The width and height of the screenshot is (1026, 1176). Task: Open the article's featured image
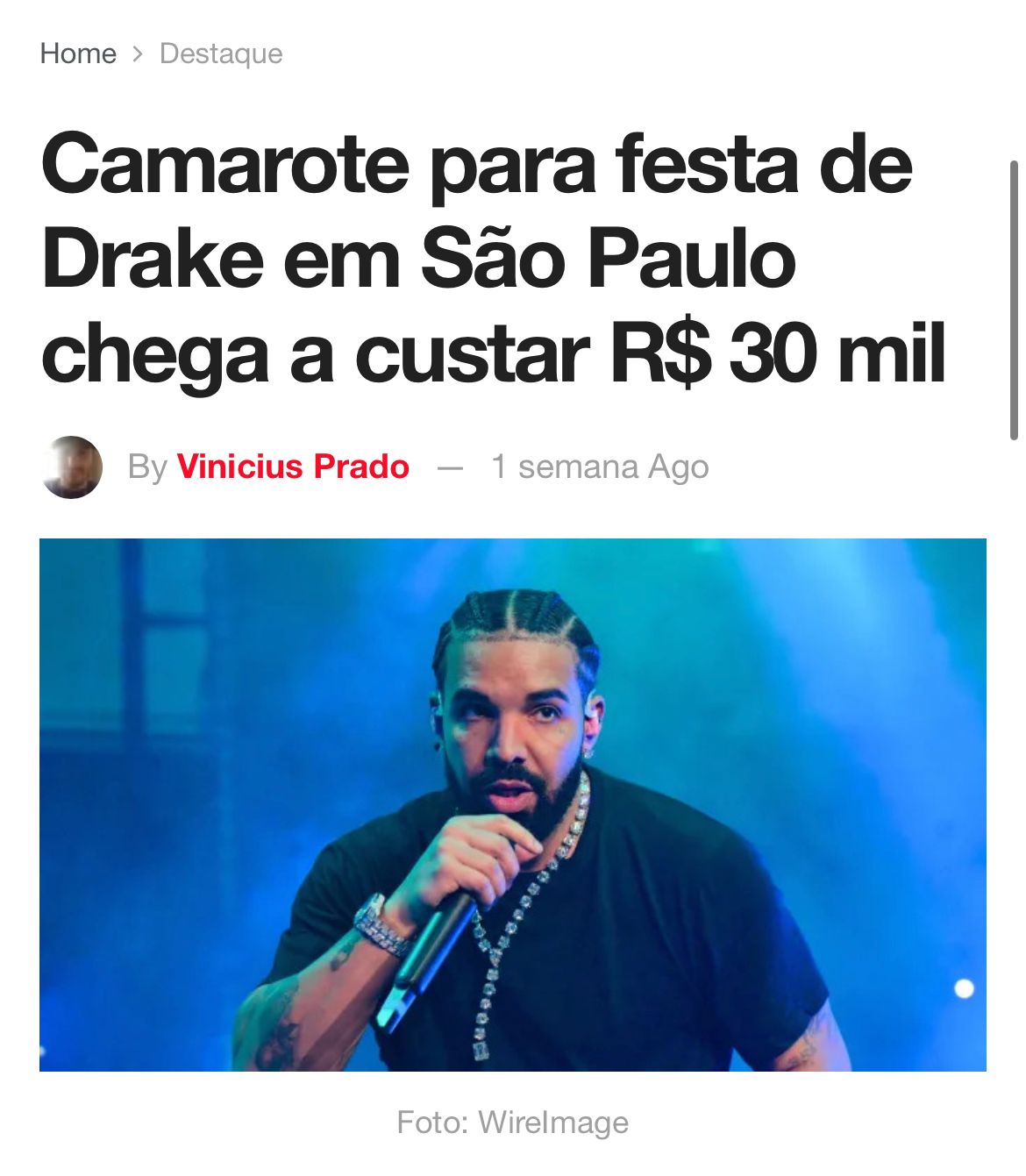tap(512, 804)
